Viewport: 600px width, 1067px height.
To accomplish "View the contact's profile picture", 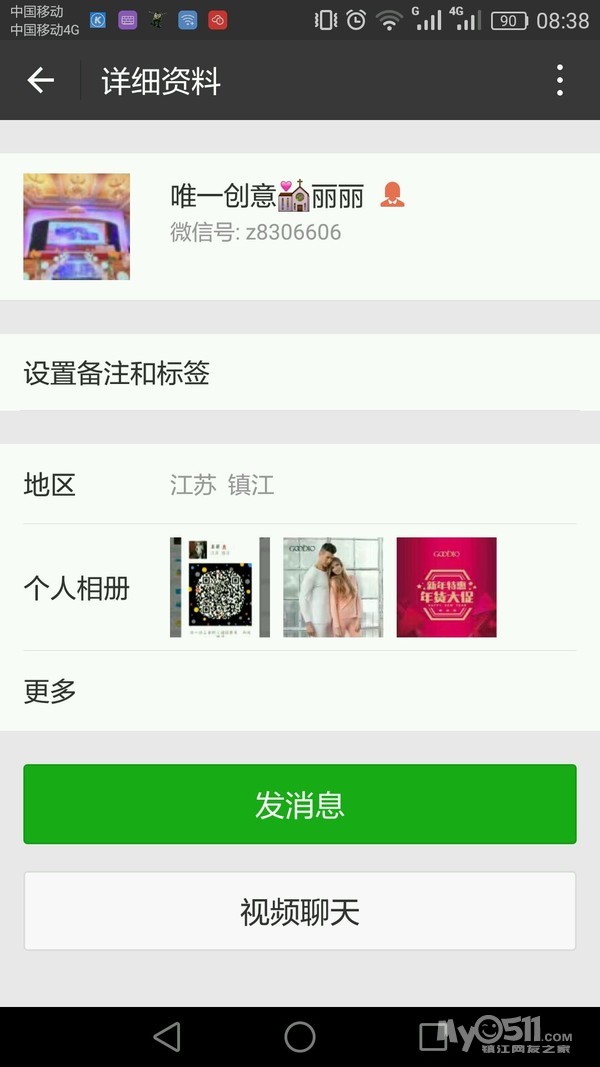I will [x=77, y=227].
